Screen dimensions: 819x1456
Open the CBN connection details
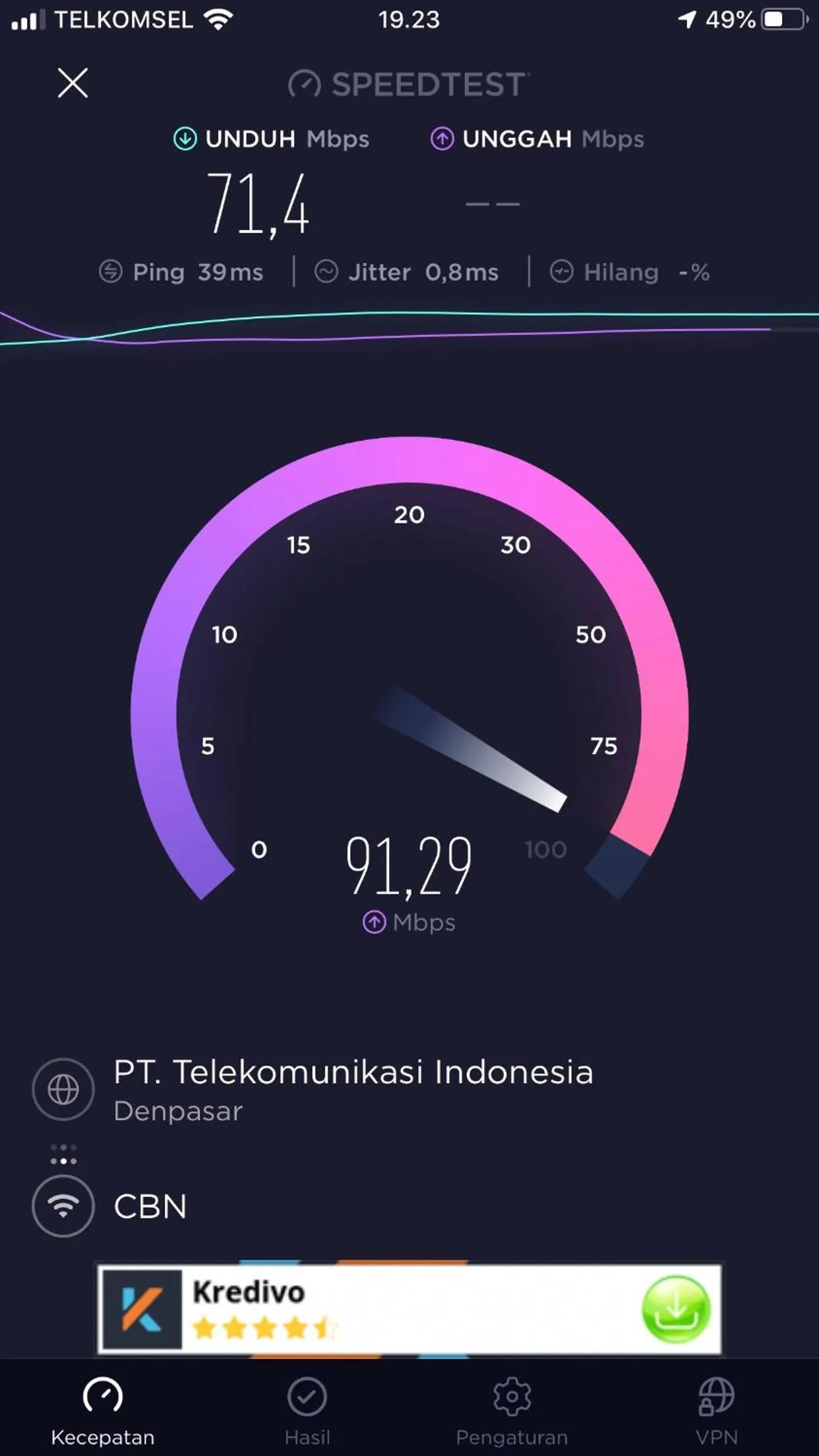coord(150,1206)
